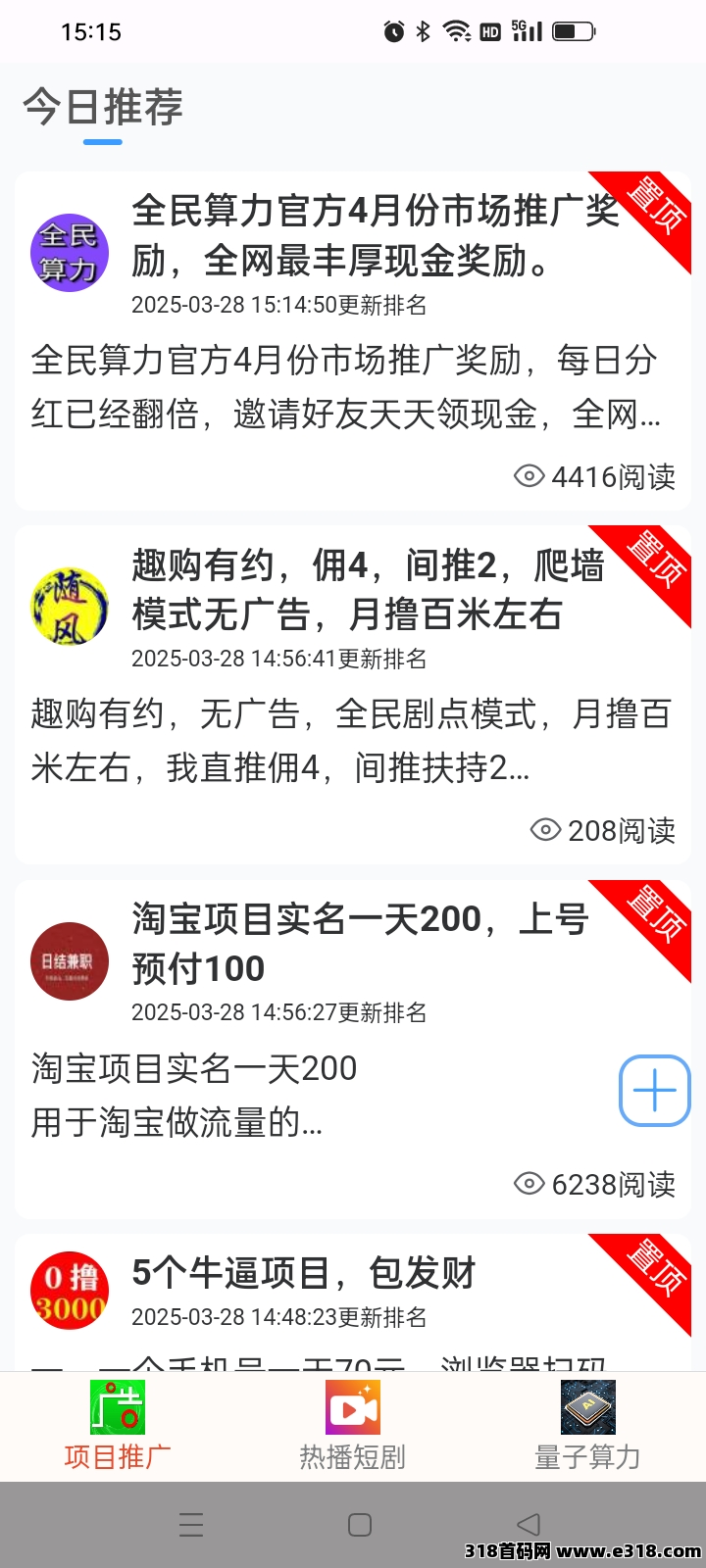The height and width of the screenshot is (1568, 706).
Task: Open recent apps via navigation bar
Action: (190, 1524)
